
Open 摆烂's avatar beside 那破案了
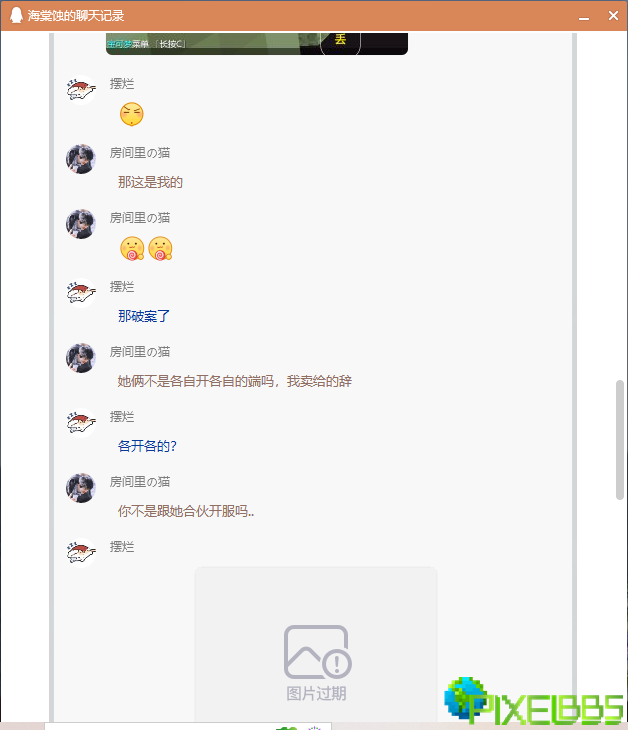[81, 293]
